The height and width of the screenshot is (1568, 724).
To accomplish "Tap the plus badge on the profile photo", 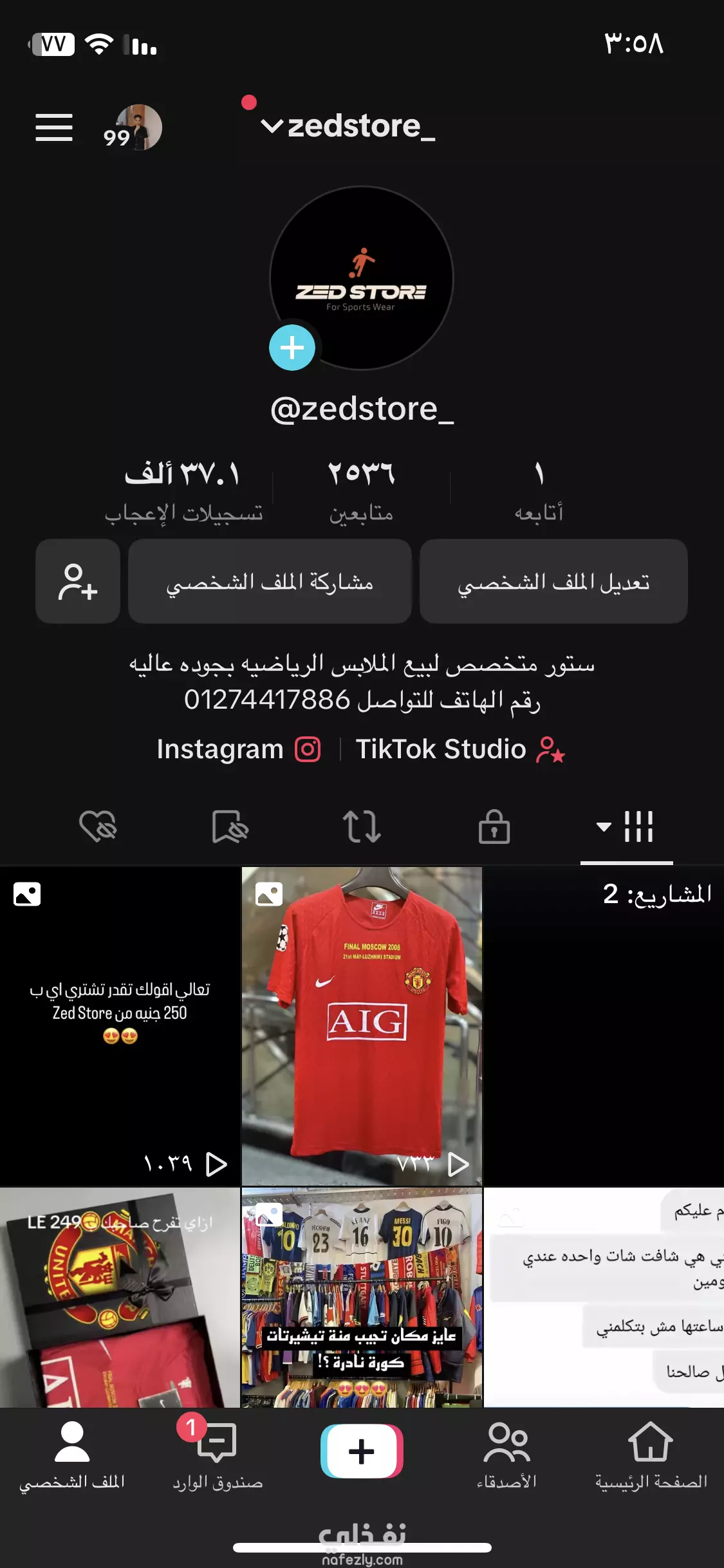I will click(292, 348).
